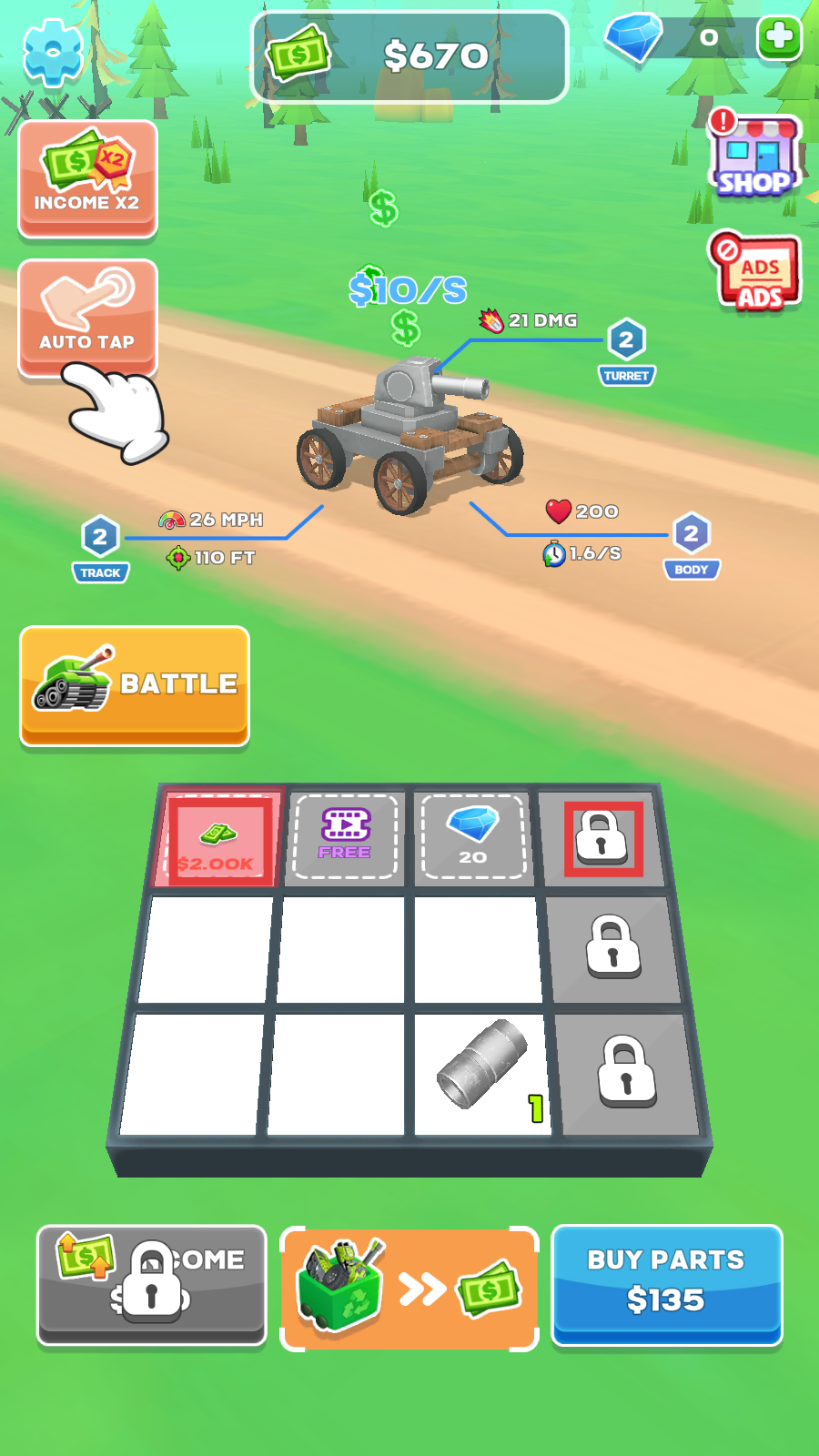Viewport: 819px width, 1456px height.
Task: Buy parts for $135
Action: click(666, 1283)
